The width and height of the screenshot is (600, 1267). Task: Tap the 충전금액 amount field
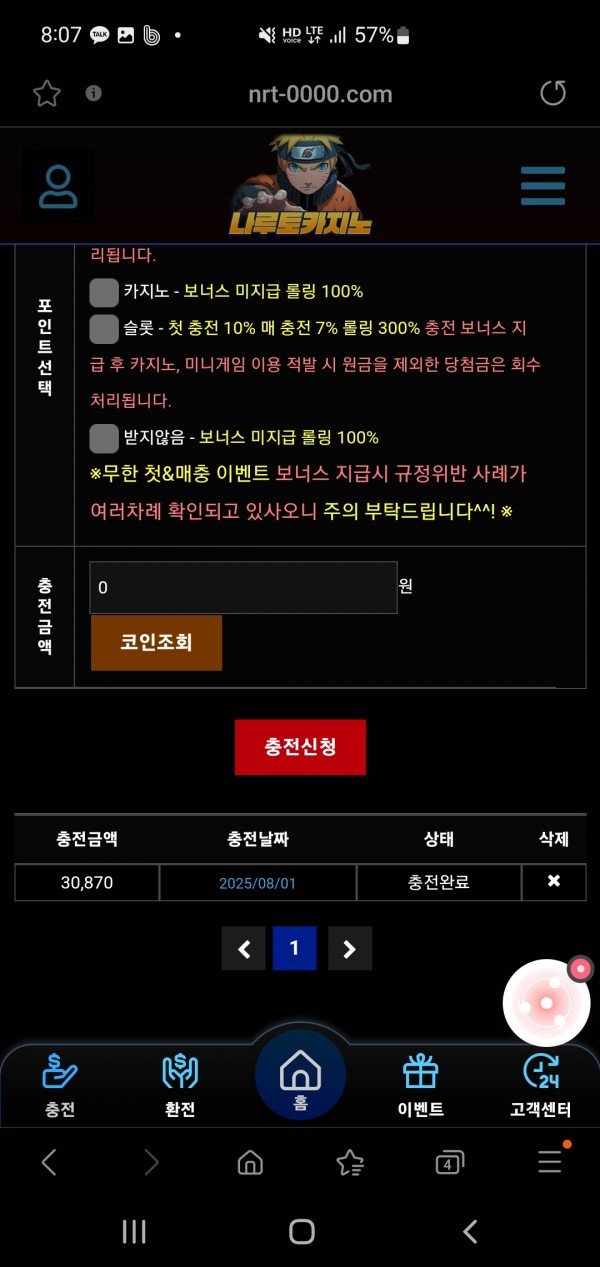click(x=243, y=588)
